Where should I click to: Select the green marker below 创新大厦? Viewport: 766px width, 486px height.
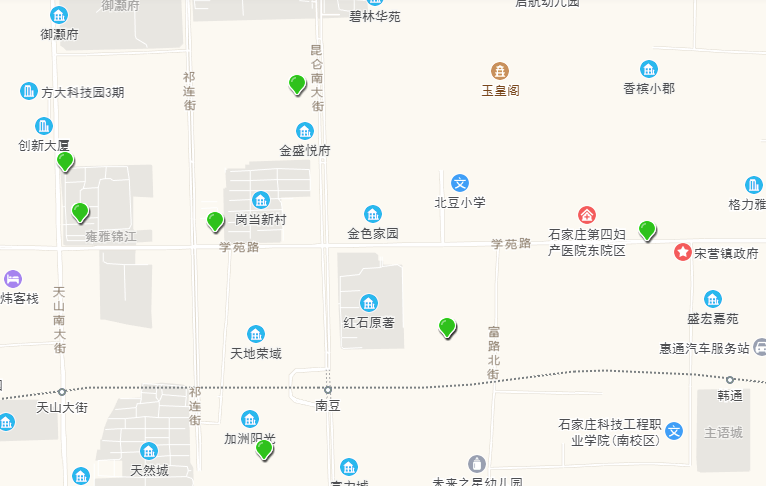65,161
